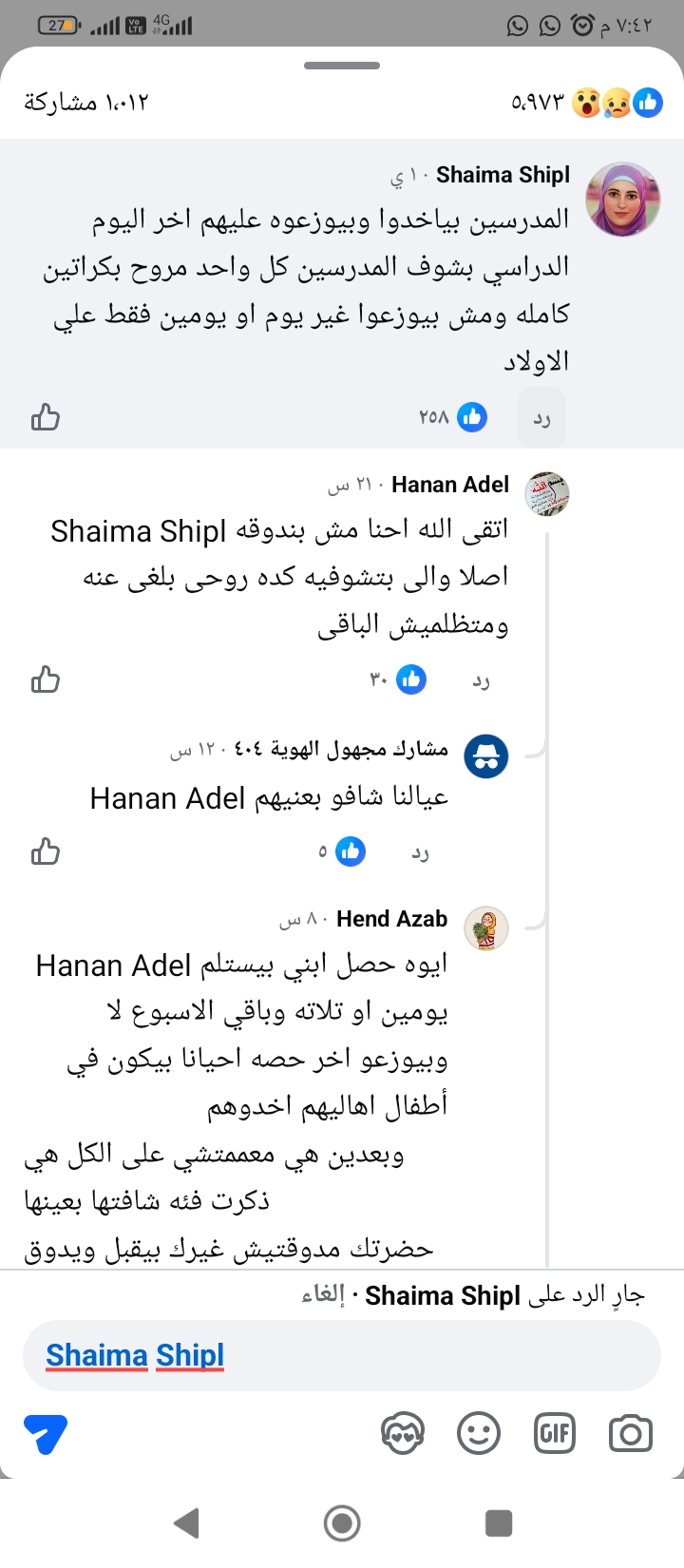This screenshot has width=684, height=1568.
Task: Like the anonymous participant's reply
Action: tap(46, 851)
